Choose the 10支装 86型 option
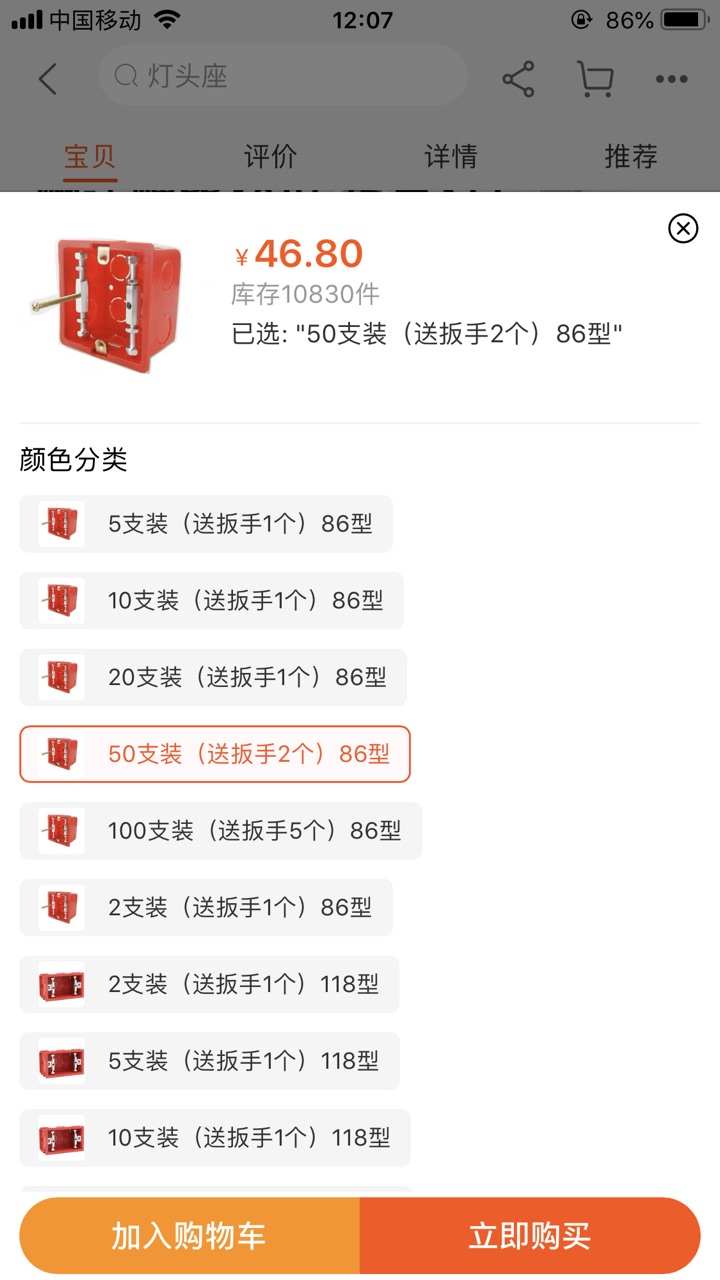The image size is (720, 1280). 211,601
